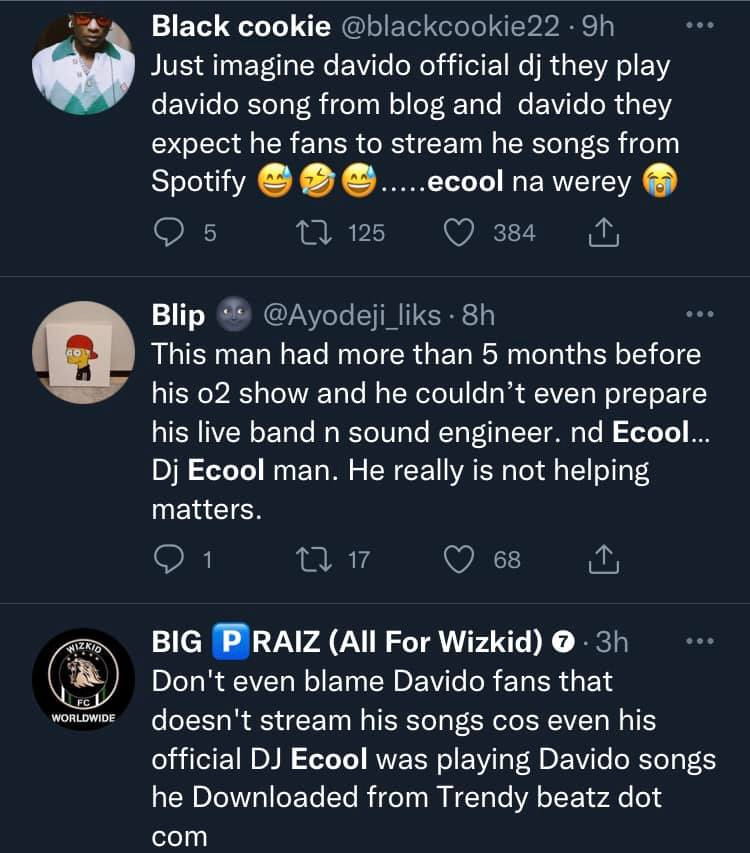The image size is (750, 853).
Task: Share Black cookie's tweet
Action: coord(603,233)
